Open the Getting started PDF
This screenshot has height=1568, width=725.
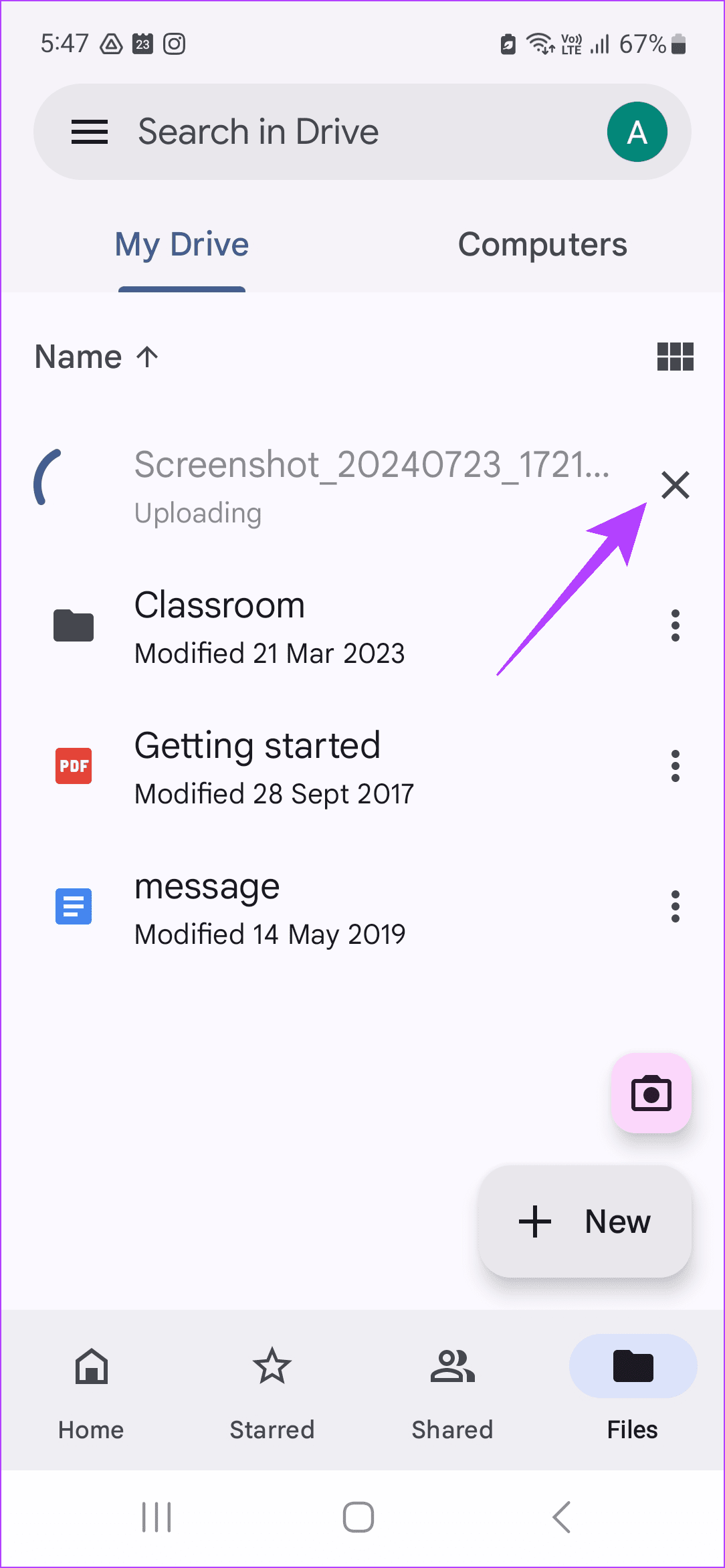(x=268, y=767)
